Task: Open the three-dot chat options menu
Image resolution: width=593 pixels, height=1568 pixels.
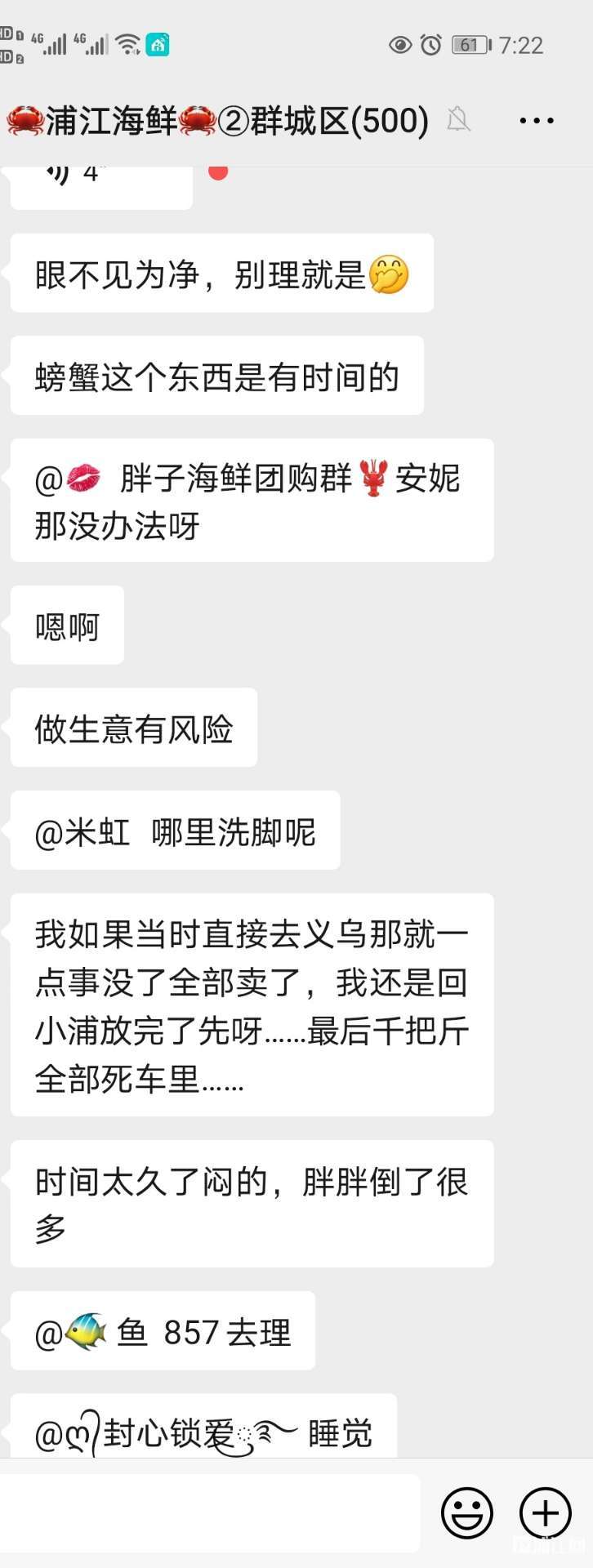Action: pyautogui.click(x=537, y=121)
